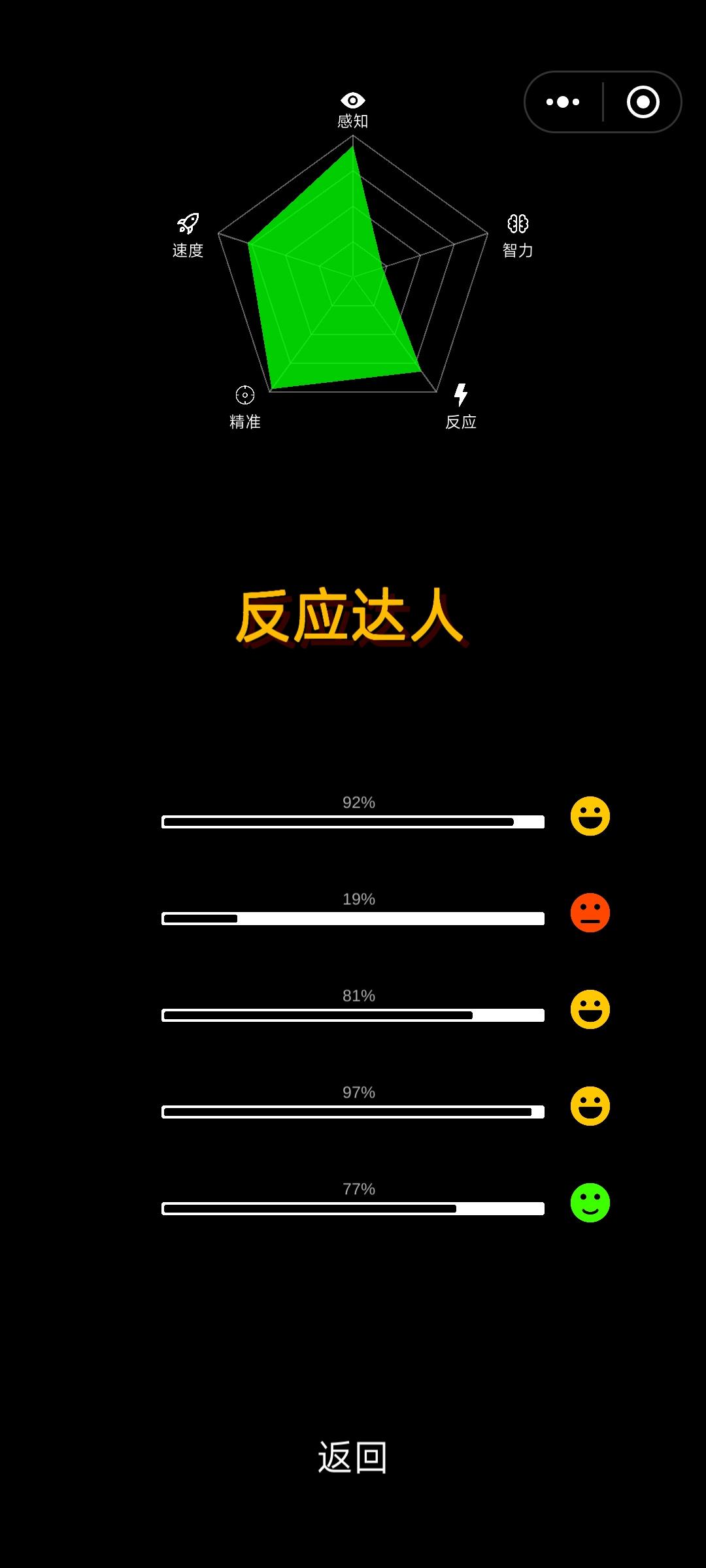Click the eye icon above 感知
This screenshot has height=1568, width=706.
pyautogui.click(x=353, y=99)
